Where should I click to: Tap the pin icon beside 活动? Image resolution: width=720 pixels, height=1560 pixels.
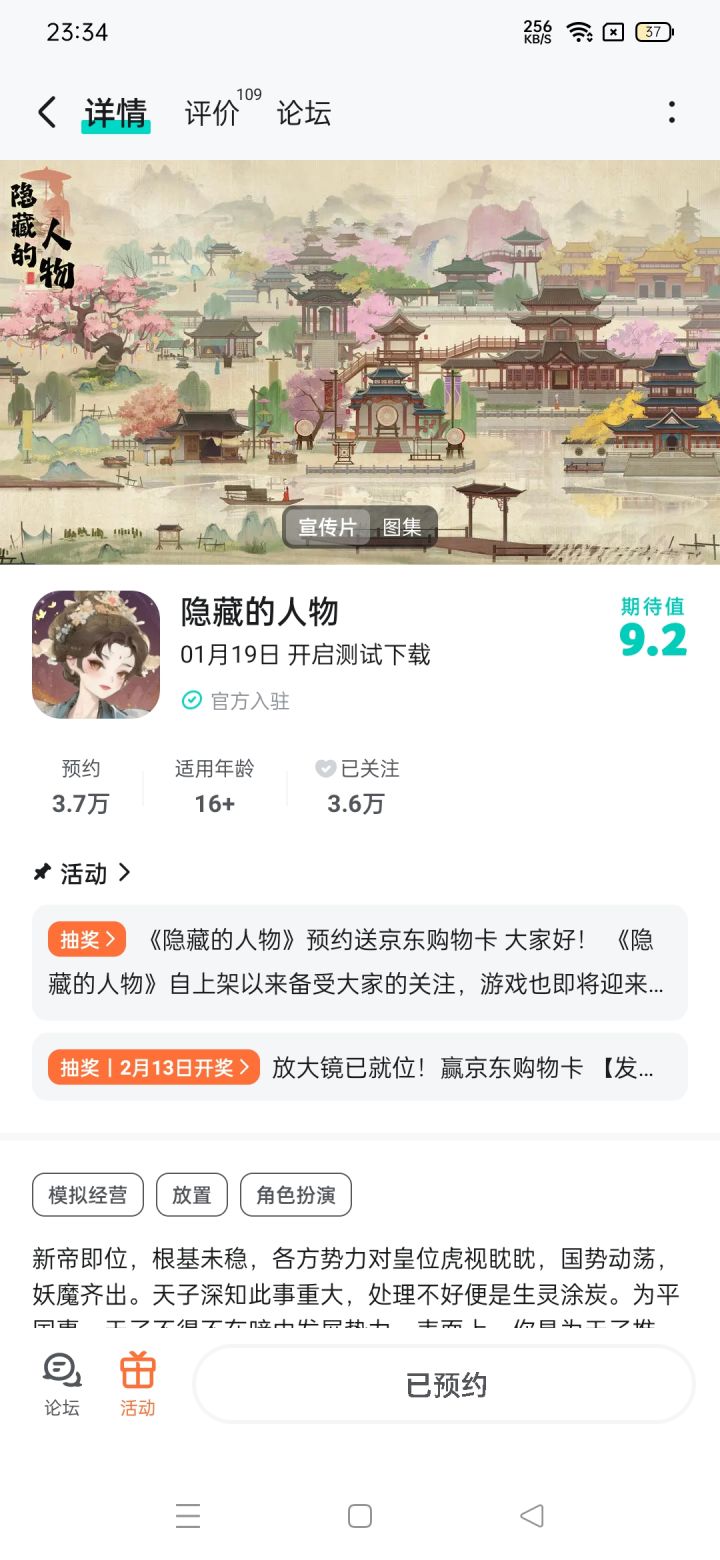[x=42, y=874]
